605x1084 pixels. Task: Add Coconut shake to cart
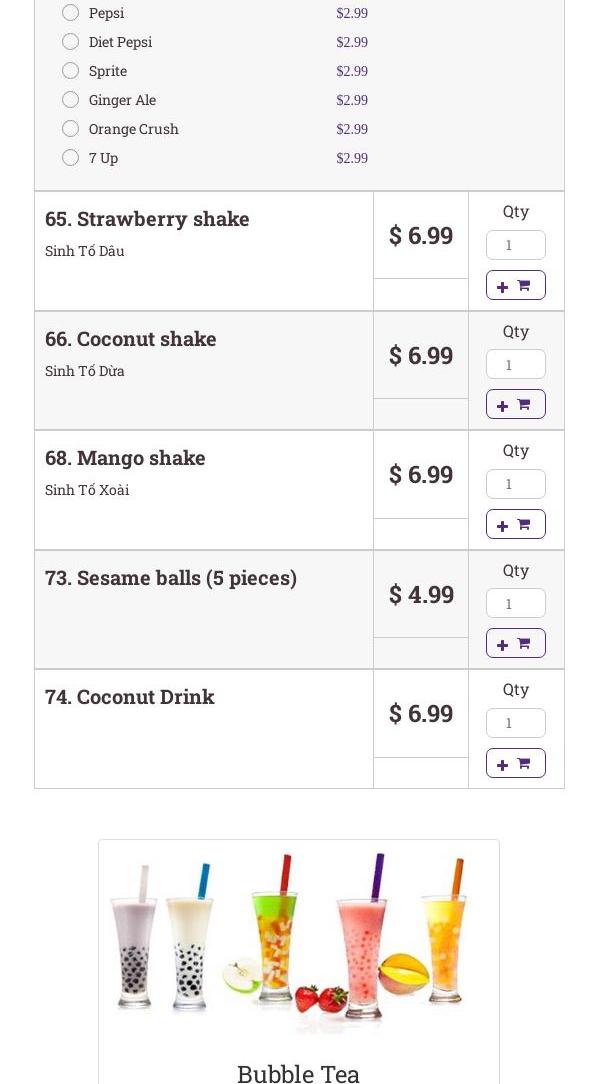(515, 404)
